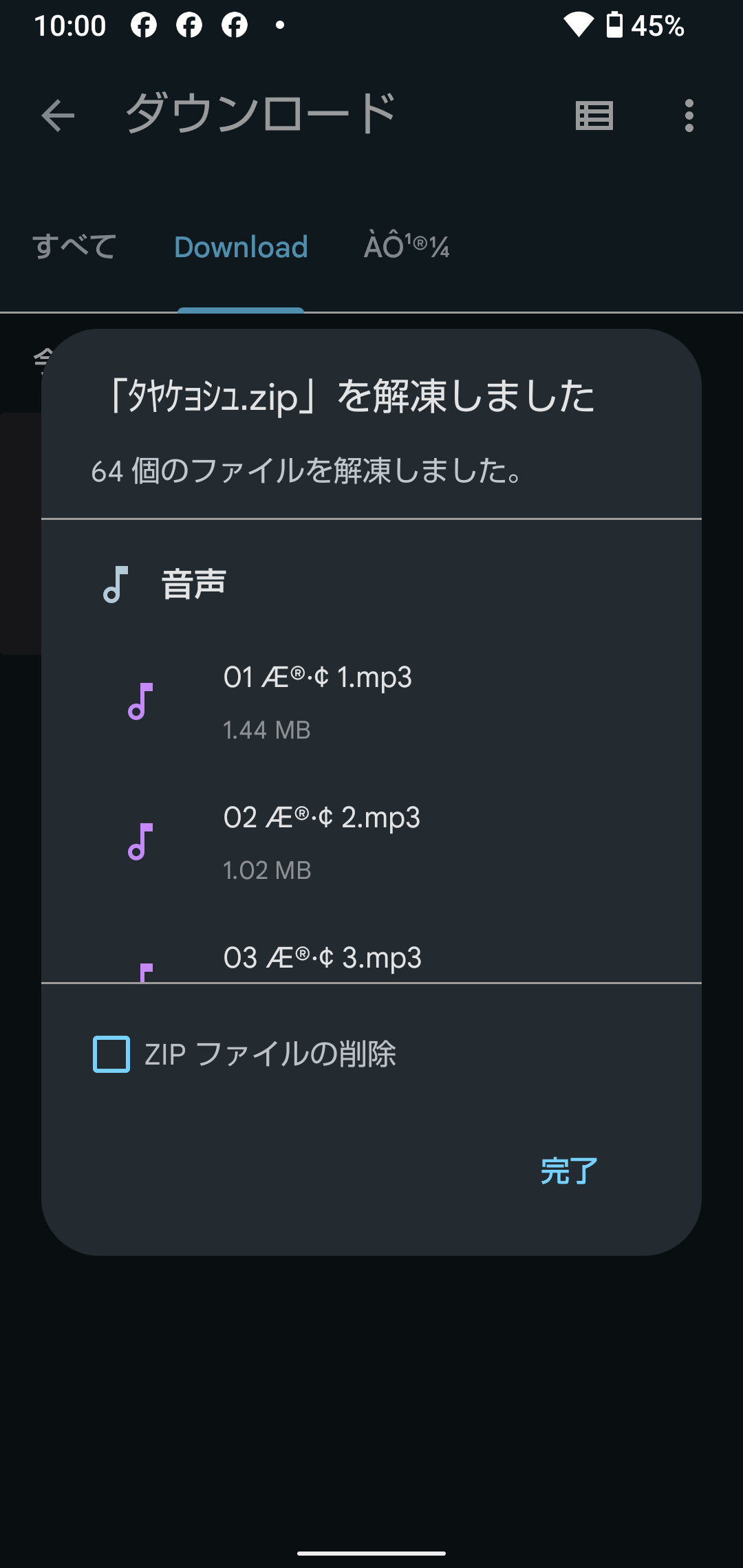This screenshot has height=1568, width=743.
Task: Tap 完了 to close the dialog
Action: (x=568, y=1170)
